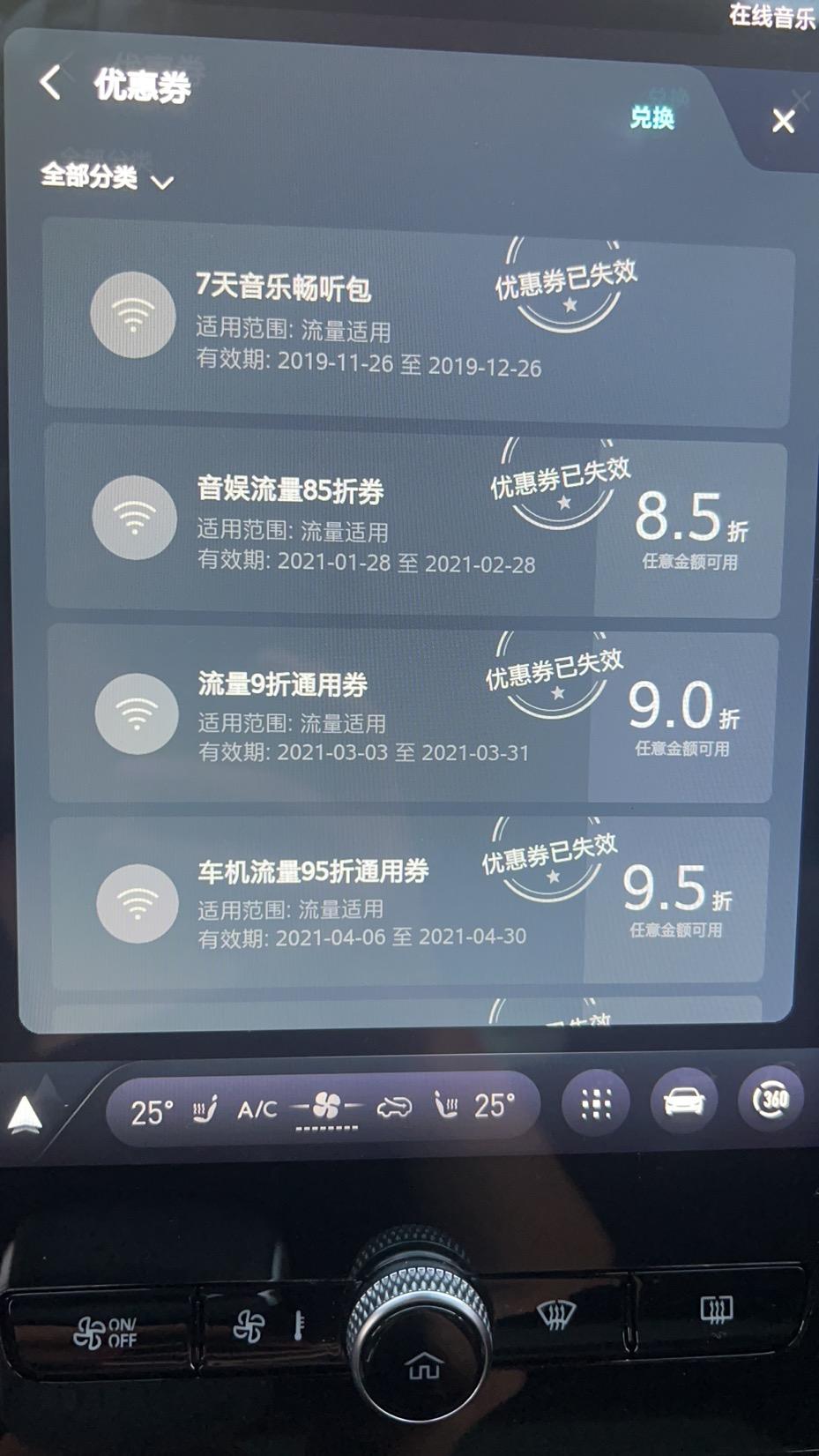Image resolution: width=819 pixels, height=1456 pixels.
Task: Tap the 兑换 button
Action: (x=651, y=117)
